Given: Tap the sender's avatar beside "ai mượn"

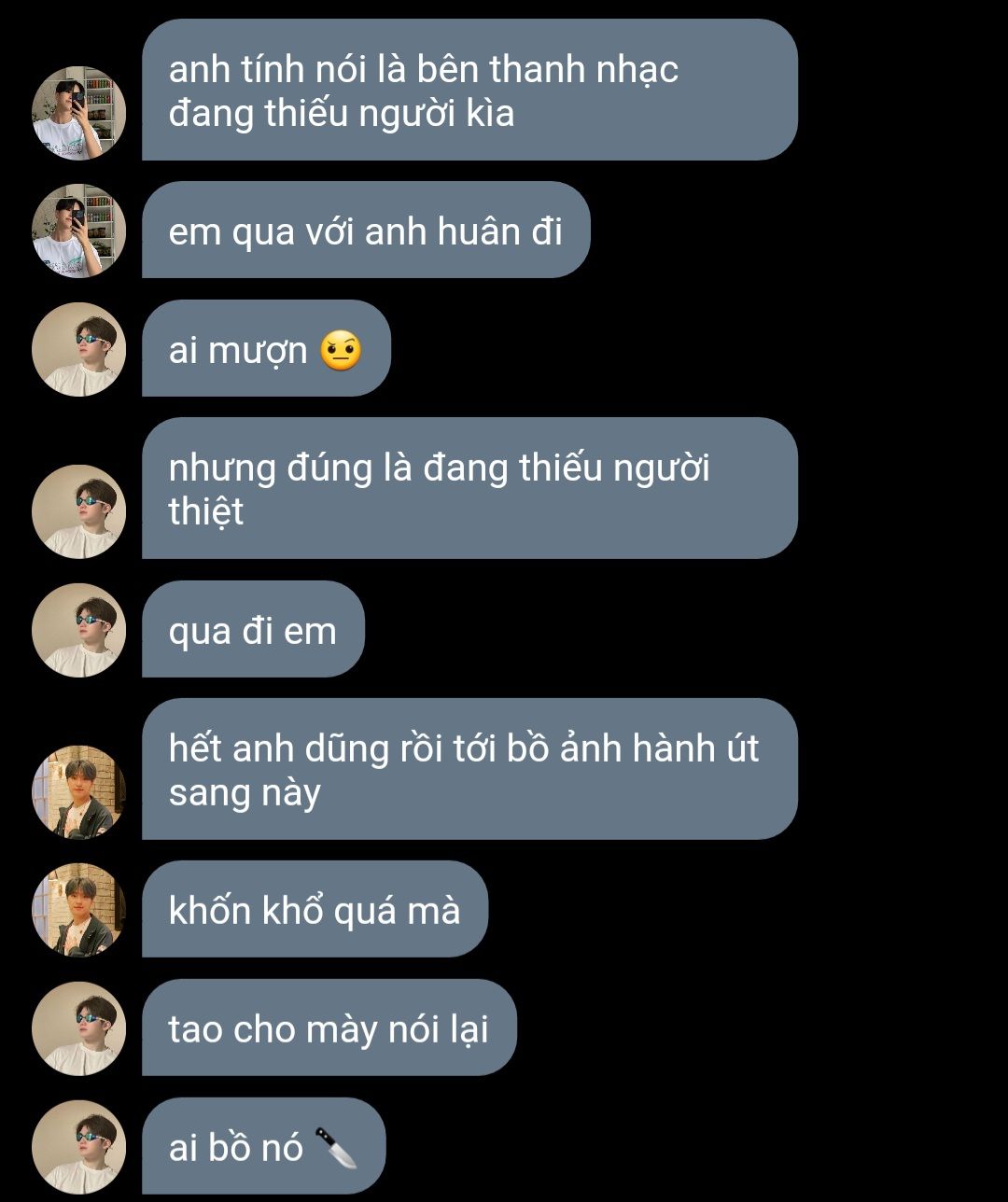Looking at the screenshot, I should (79, 349).
